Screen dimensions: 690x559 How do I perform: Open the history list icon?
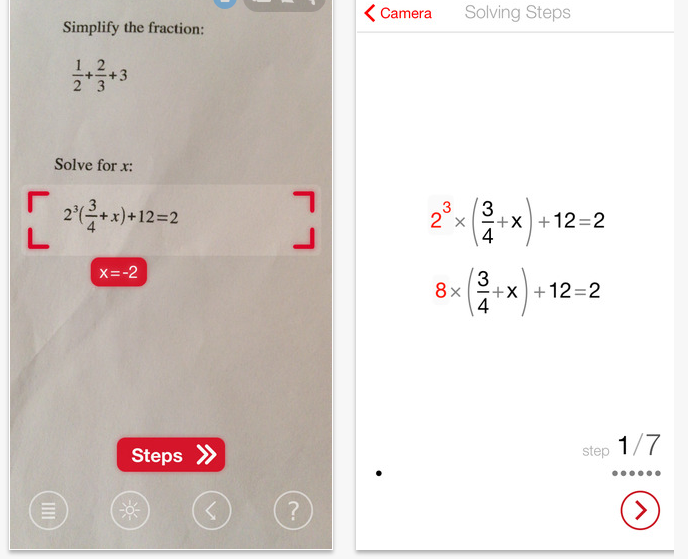click(48, 511)
